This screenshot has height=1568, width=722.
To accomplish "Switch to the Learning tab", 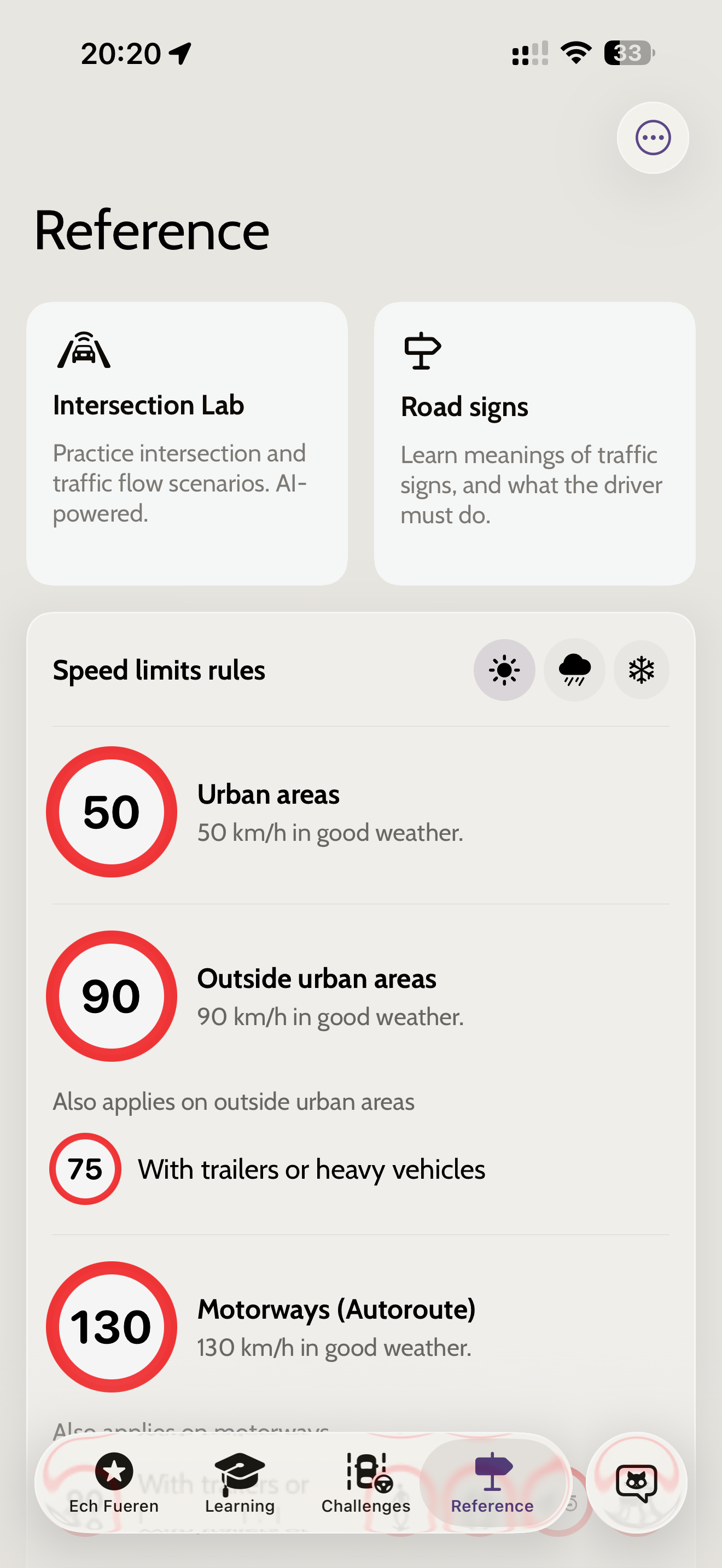I will point(240,1483).
